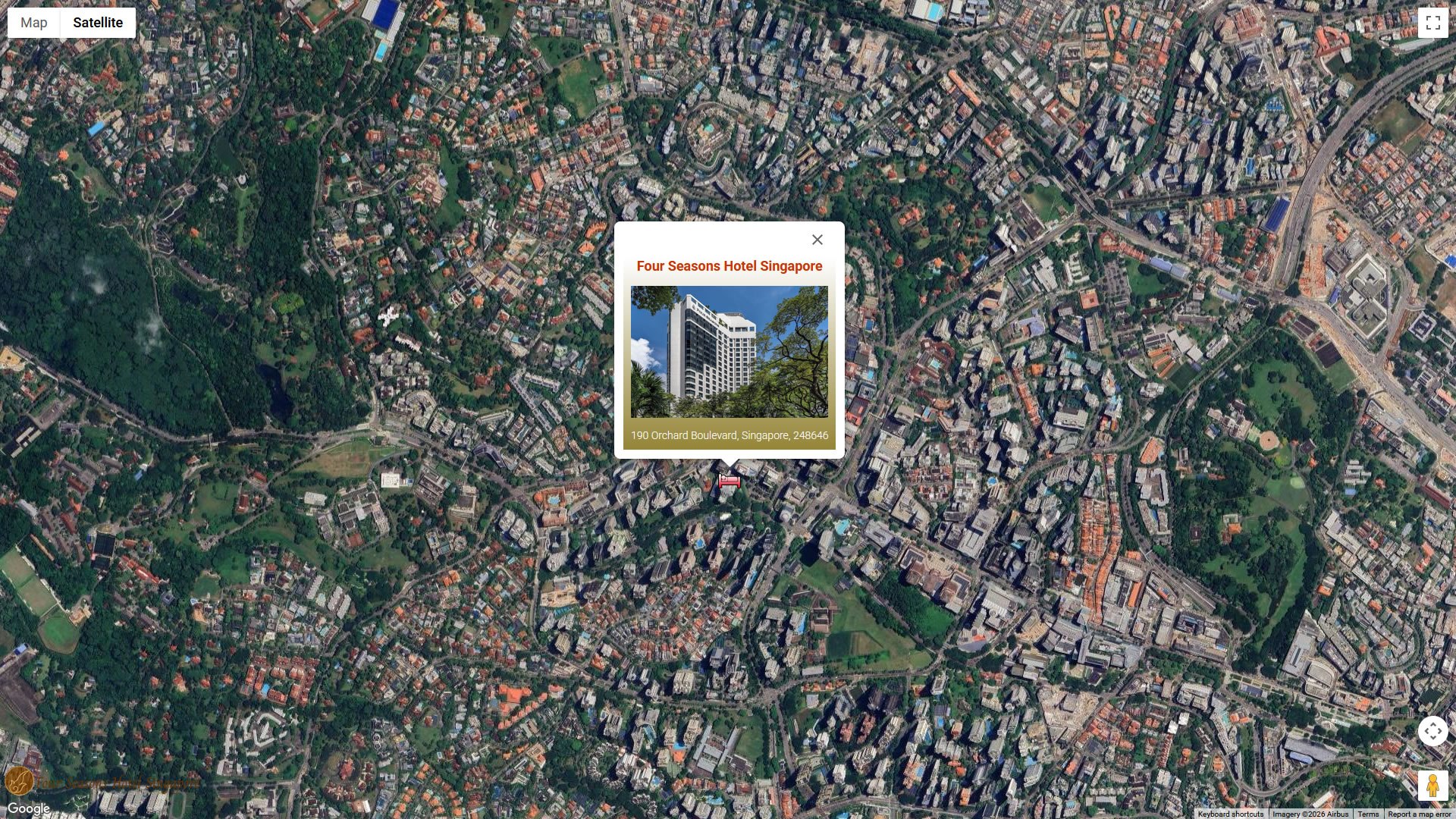Open the Terms link

pyautogui.click(x=1368, y=814)
